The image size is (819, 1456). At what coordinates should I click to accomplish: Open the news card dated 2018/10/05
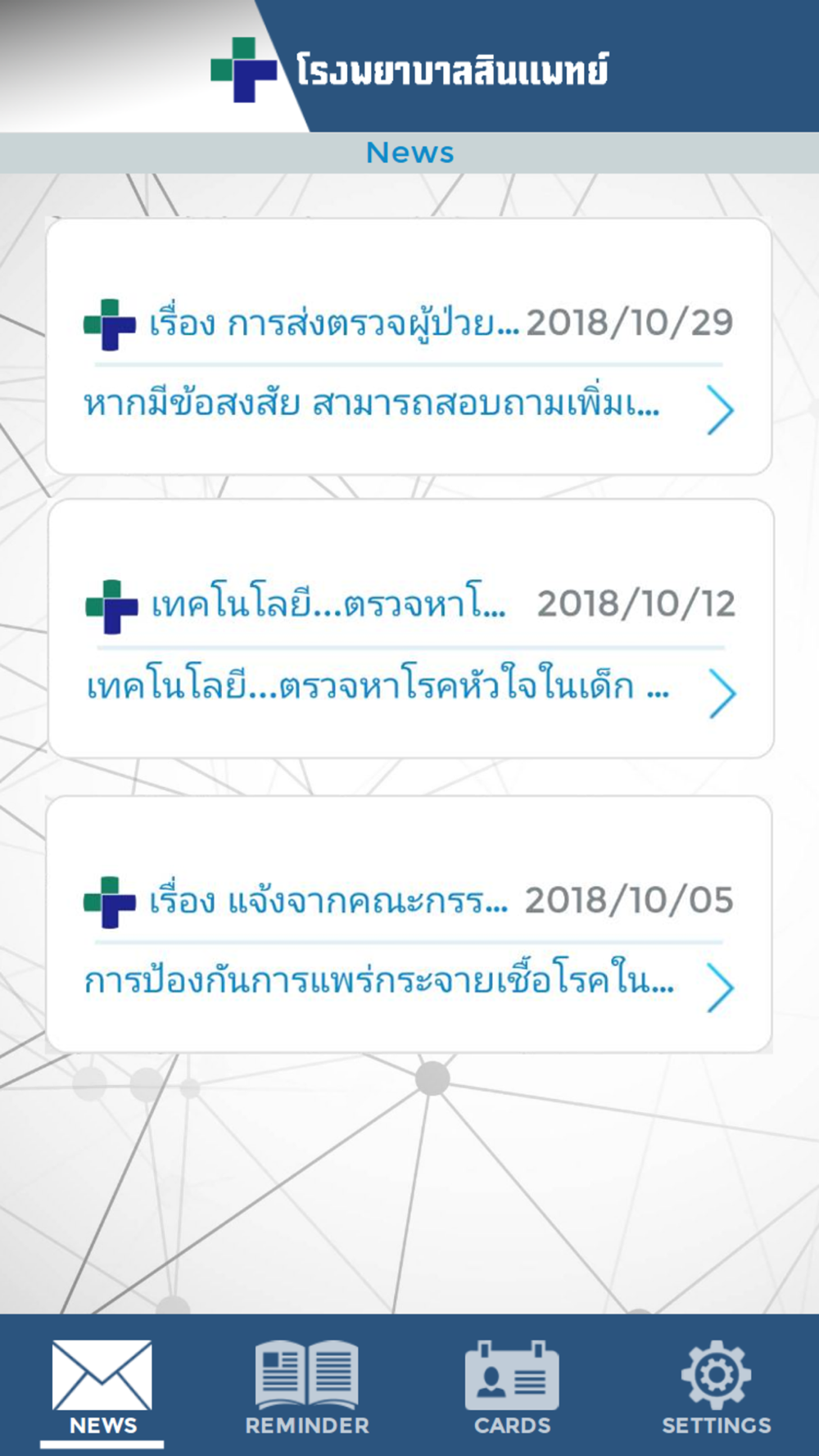coord(409,925)
